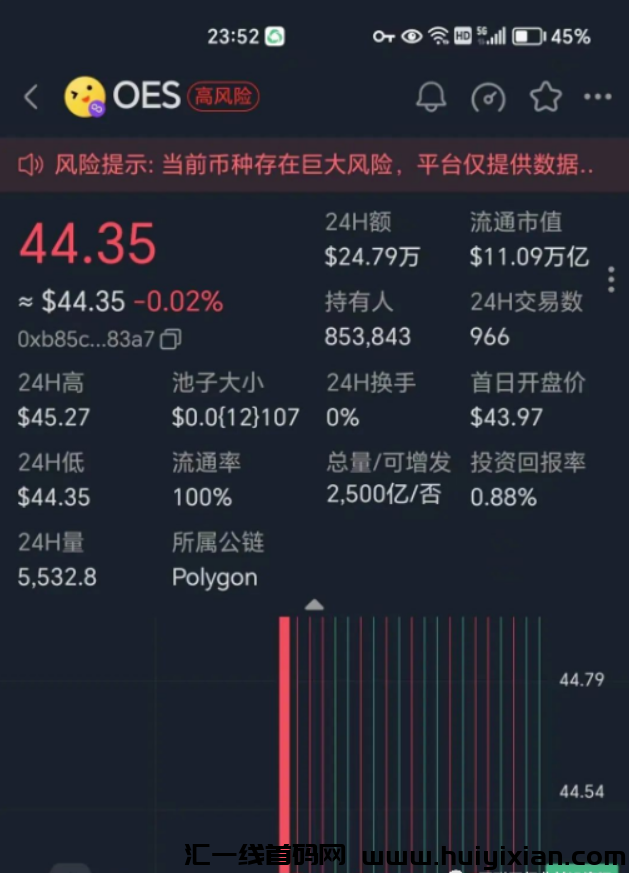The image size is (629, 873).
Task: Open the top-right overflow menu
Action: click(x=597, y=97)
